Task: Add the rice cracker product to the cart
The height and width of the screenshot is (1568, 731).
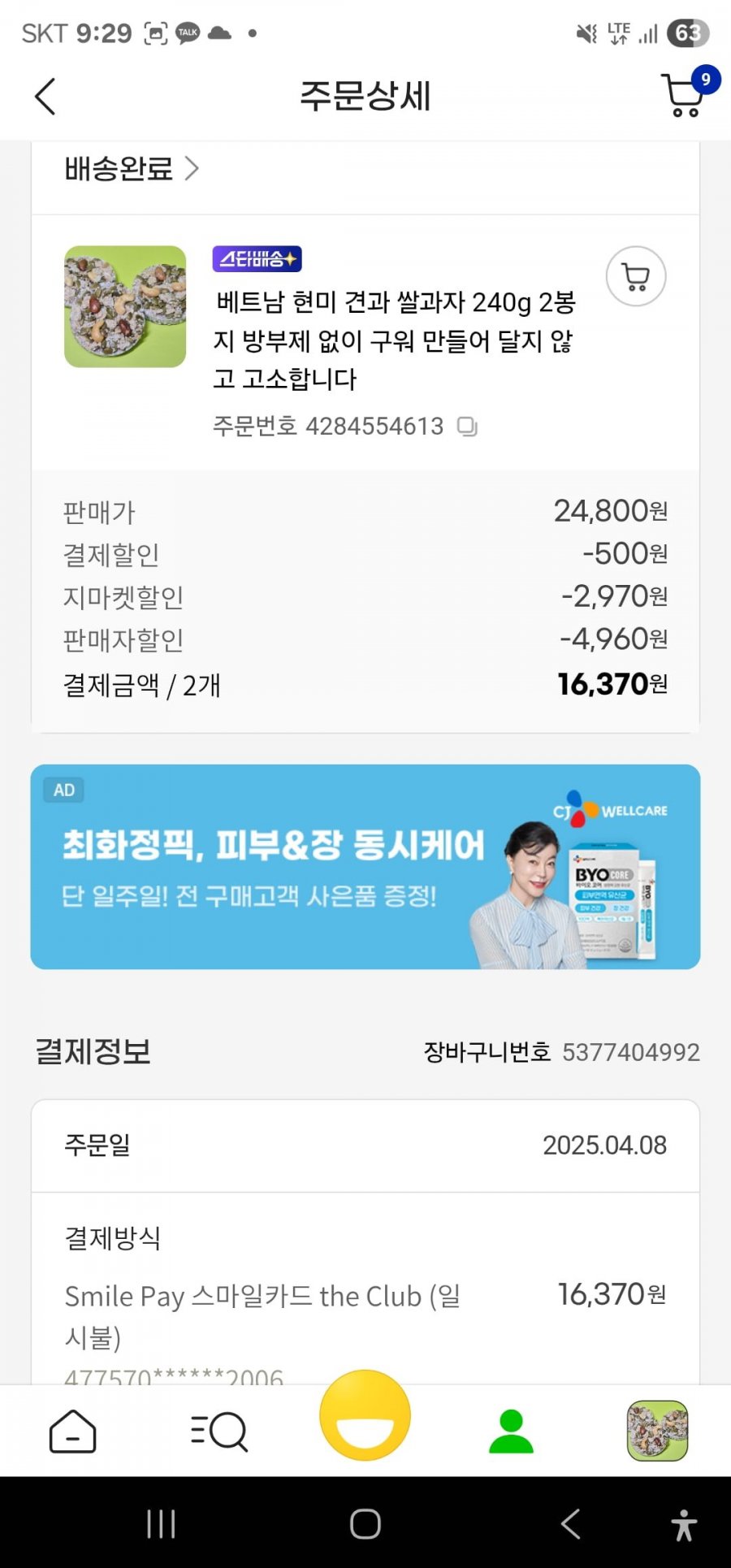Action: tap(636, 276)
